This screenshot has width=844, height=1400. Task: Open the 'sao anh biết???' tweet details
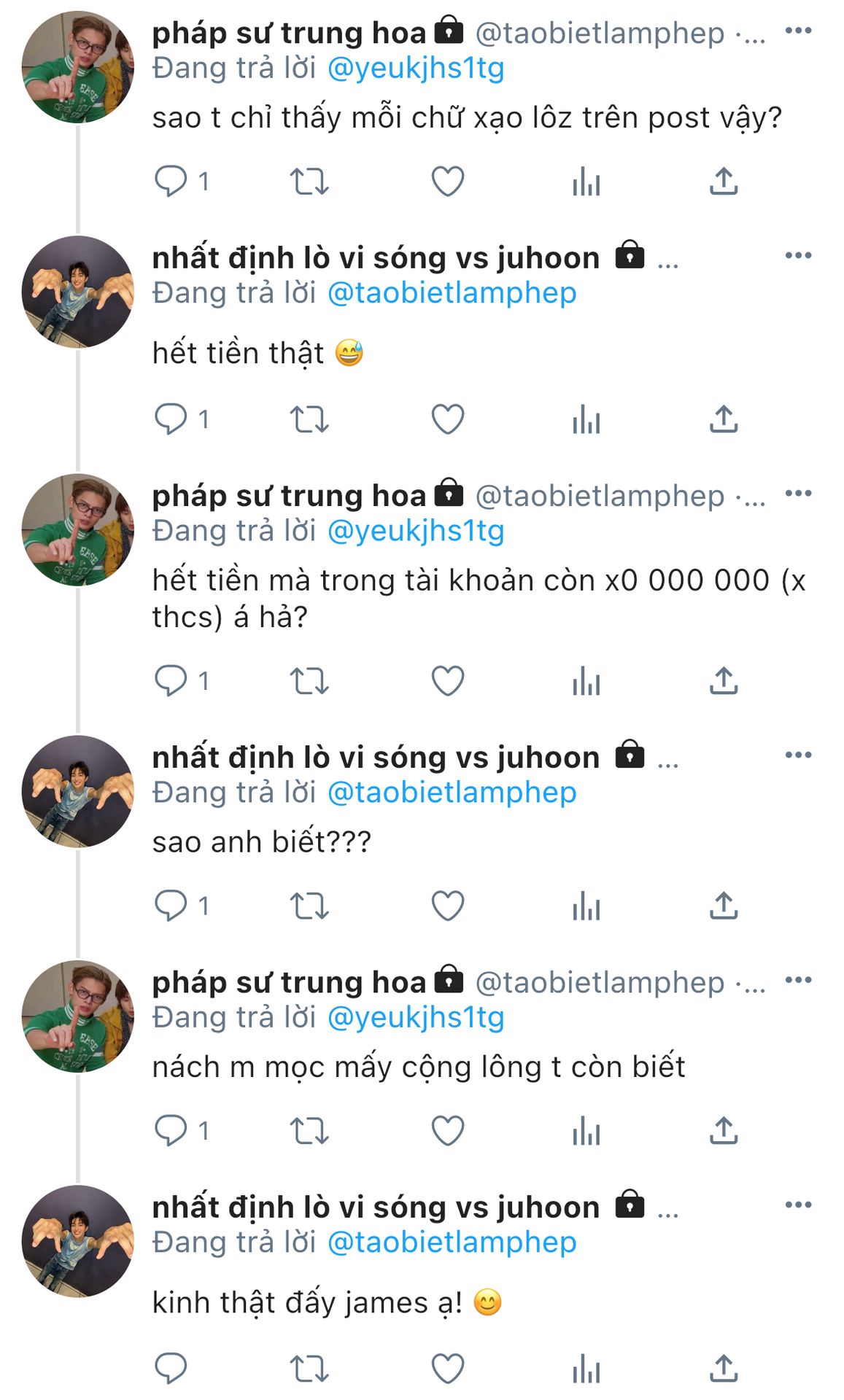point(261,843)
